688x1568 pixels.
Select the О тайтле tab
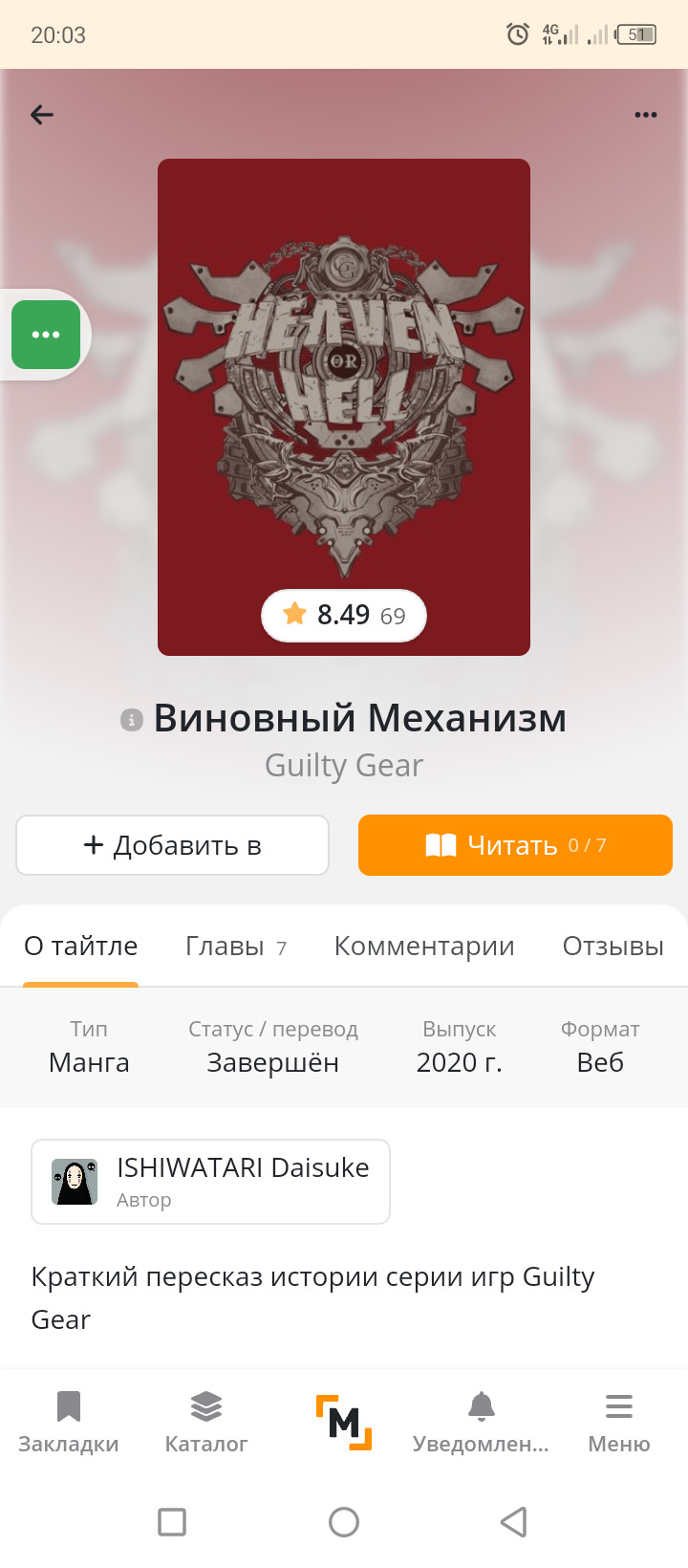pos(81,947)
